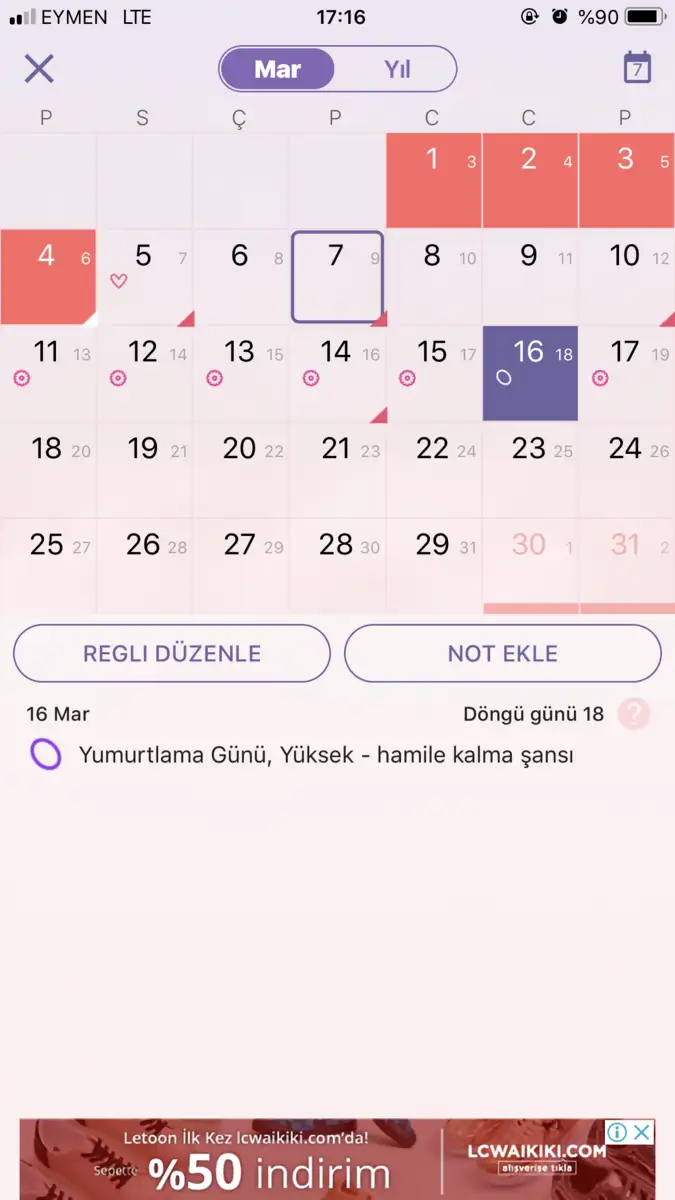Select March 16 ovulation day
Image resolution: width=675 pixels, height=1200 pixels.
tap(530, 373)
